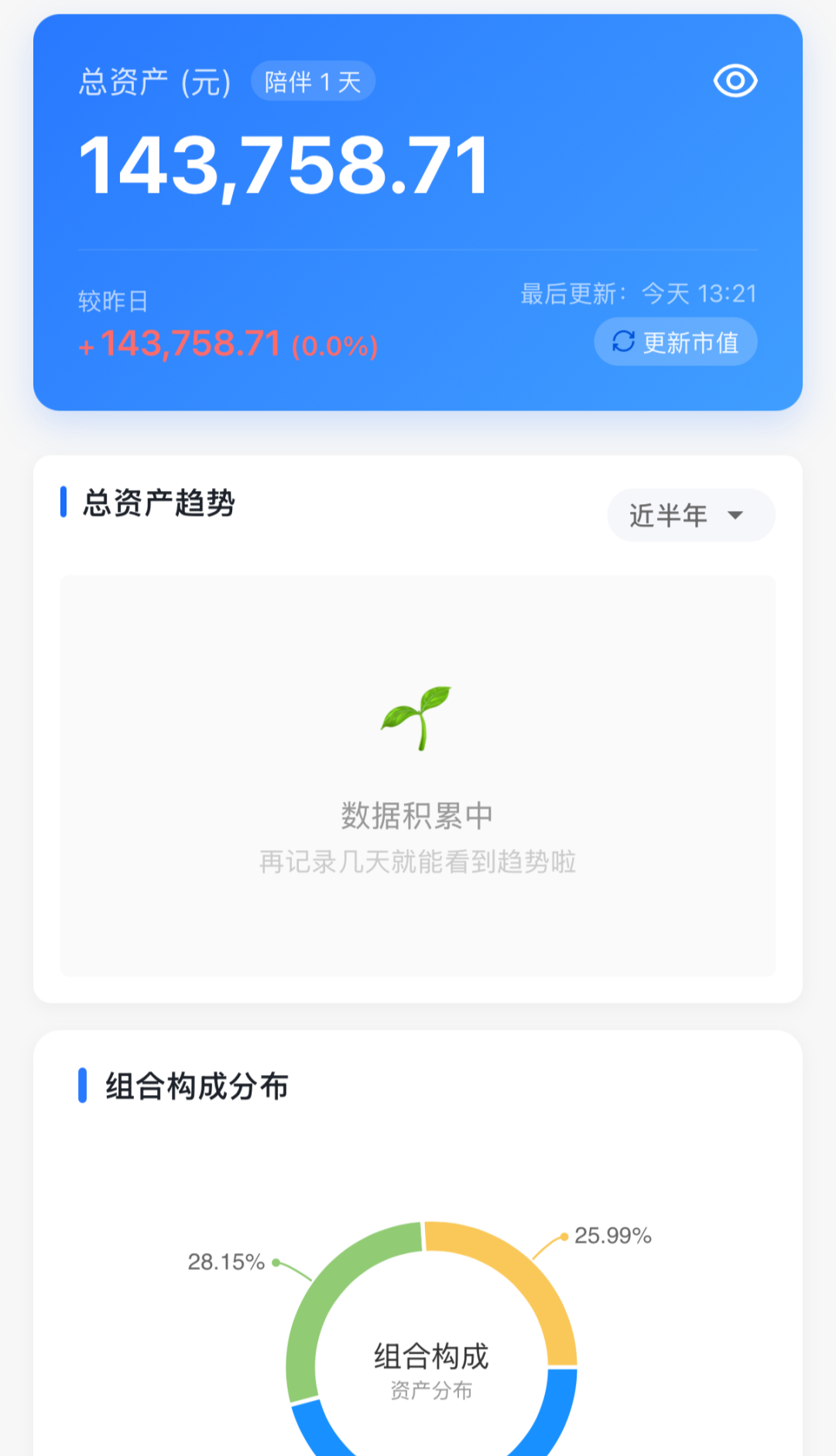Image resolution: width=836 pixels, height=1456 pixels.
Task: Click the +143,758.71 (0.0%) change link
Action: click(228, 343)
